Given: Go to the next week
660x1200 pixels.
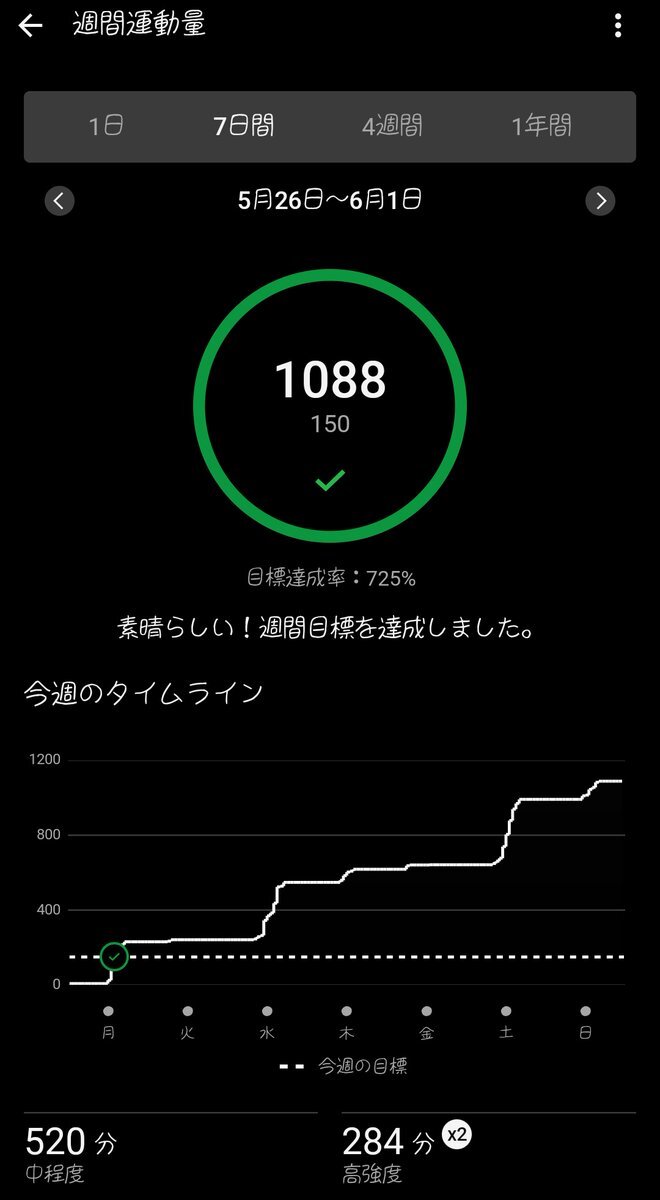Looking at the screenshot, I should pyautogui.click(x=600, y=201).
